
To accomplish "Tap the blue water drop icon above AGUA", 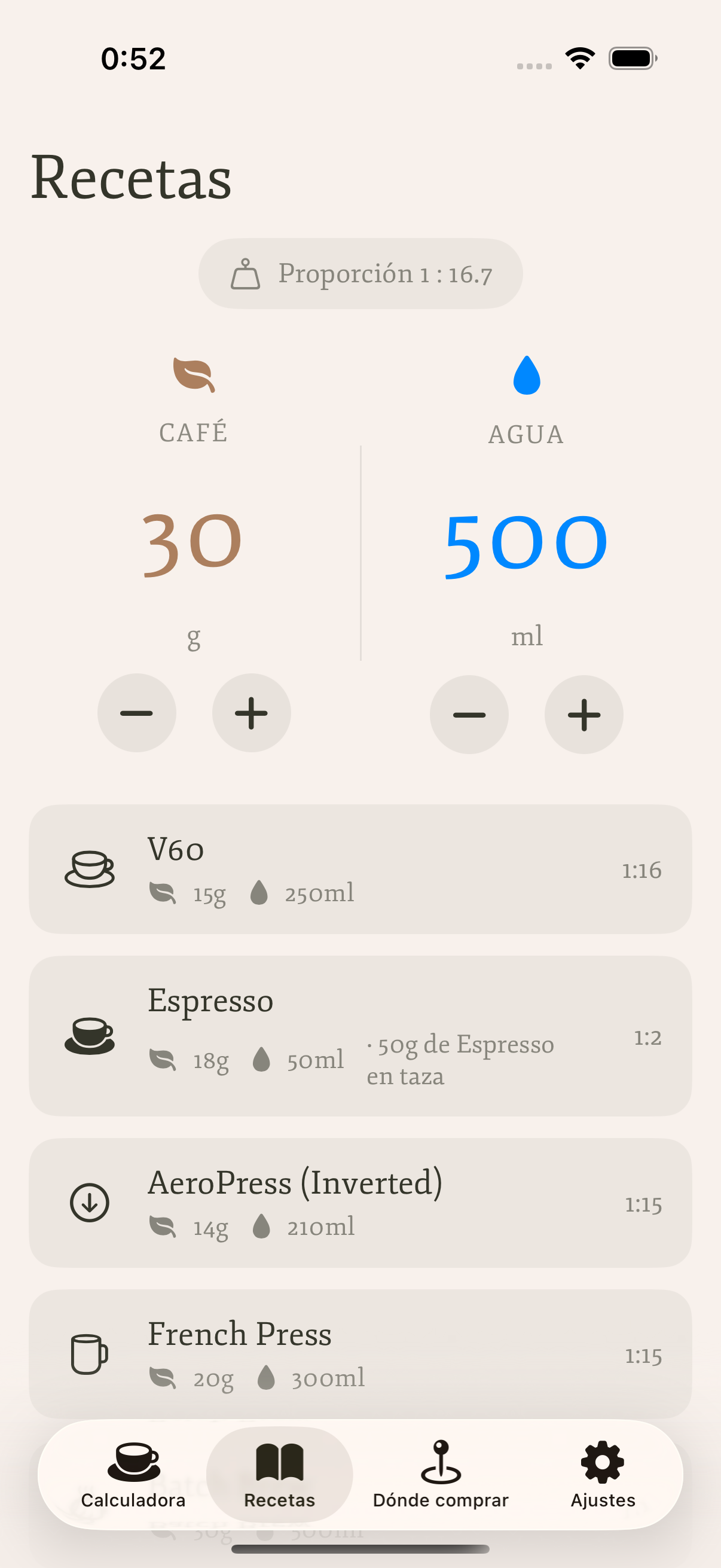I will pyautogui.click(x=526, y=376).
